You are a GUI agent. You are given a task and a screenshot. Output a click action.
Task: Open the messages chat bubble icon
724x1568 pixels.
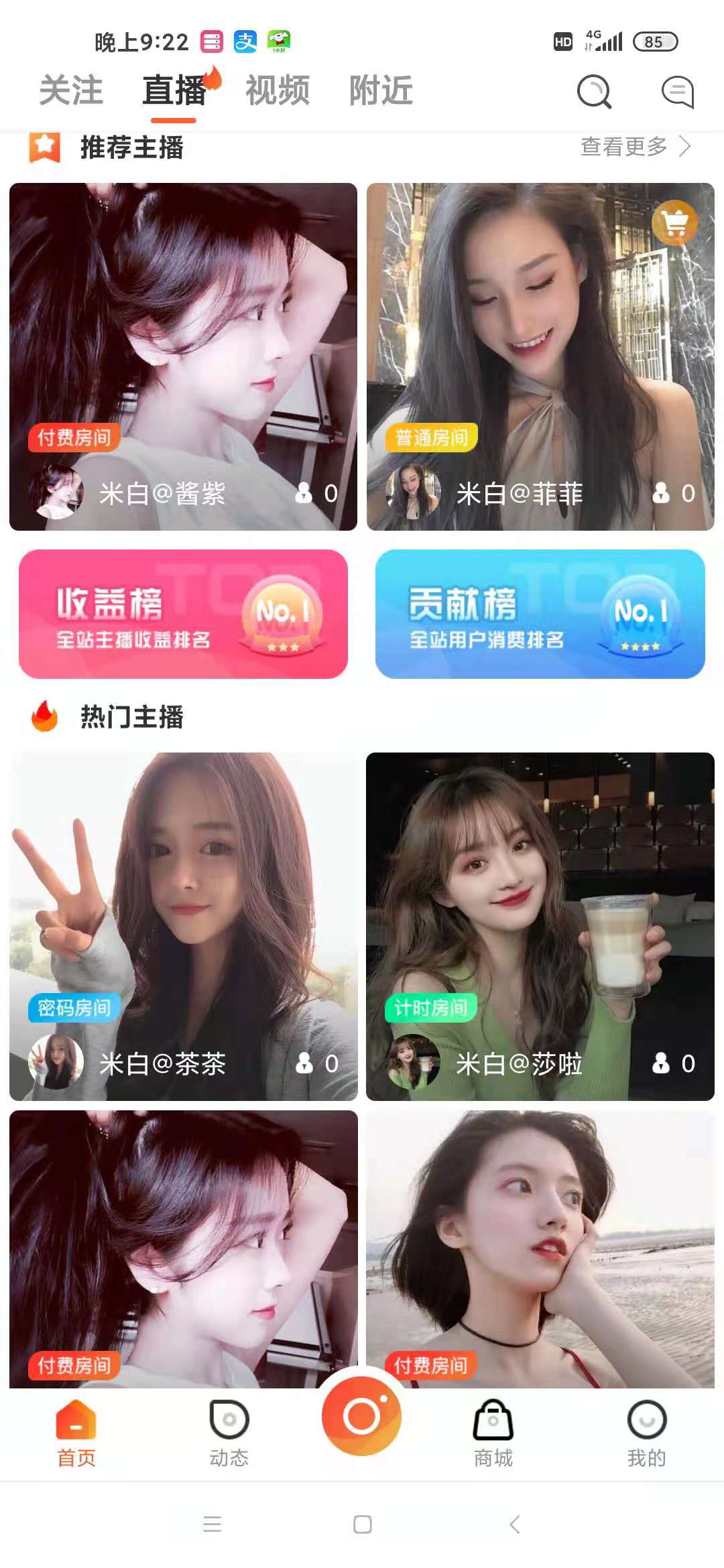tap(678, 92)
